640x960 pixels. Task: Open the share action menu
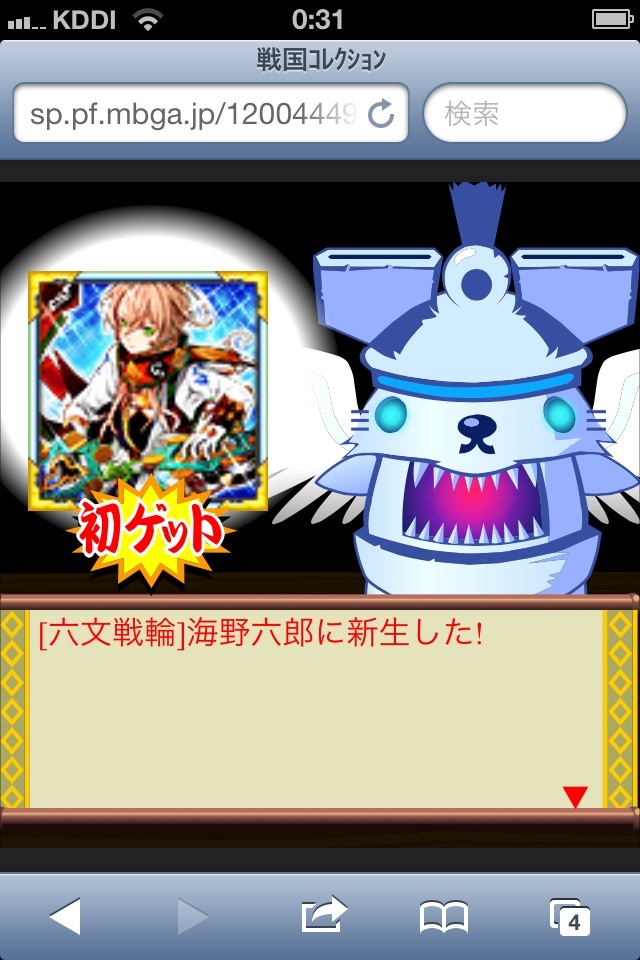tap(323, 915)
